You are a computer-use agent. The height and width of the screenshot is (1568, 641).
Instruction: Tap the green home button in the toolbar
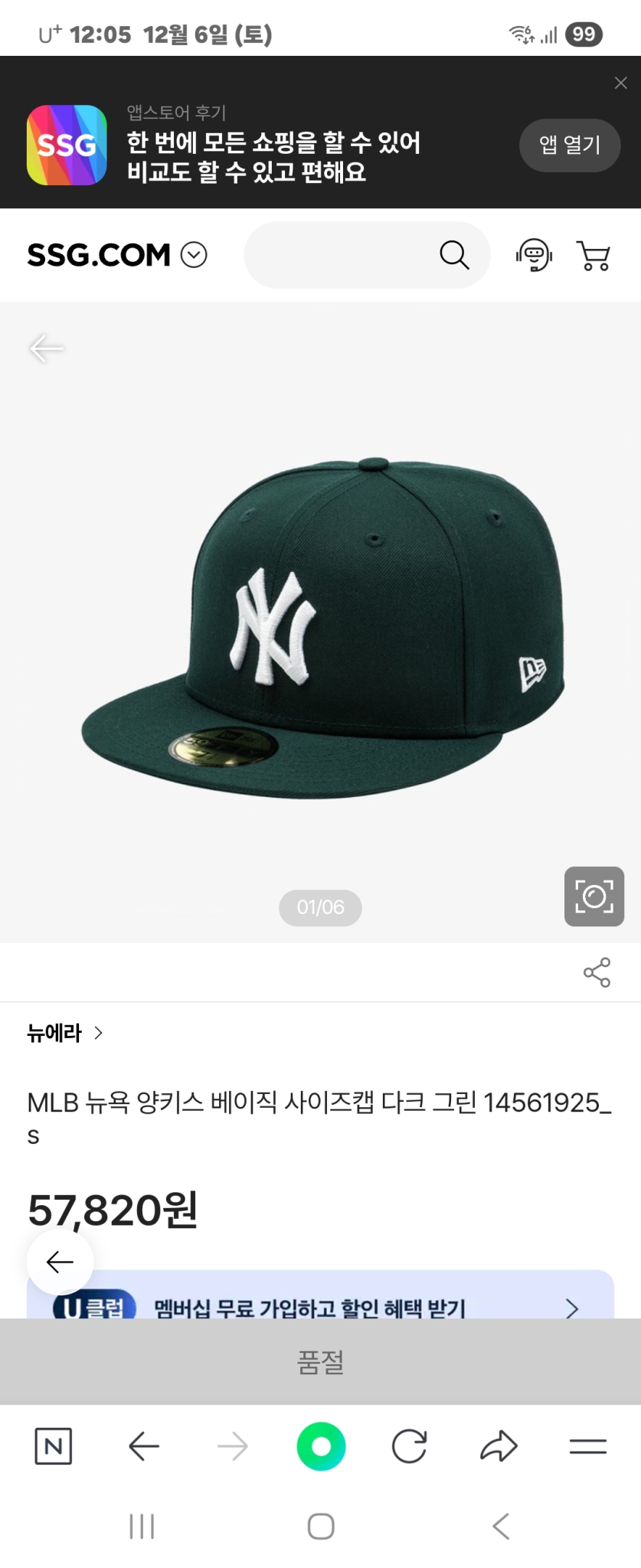(322, 1446)
